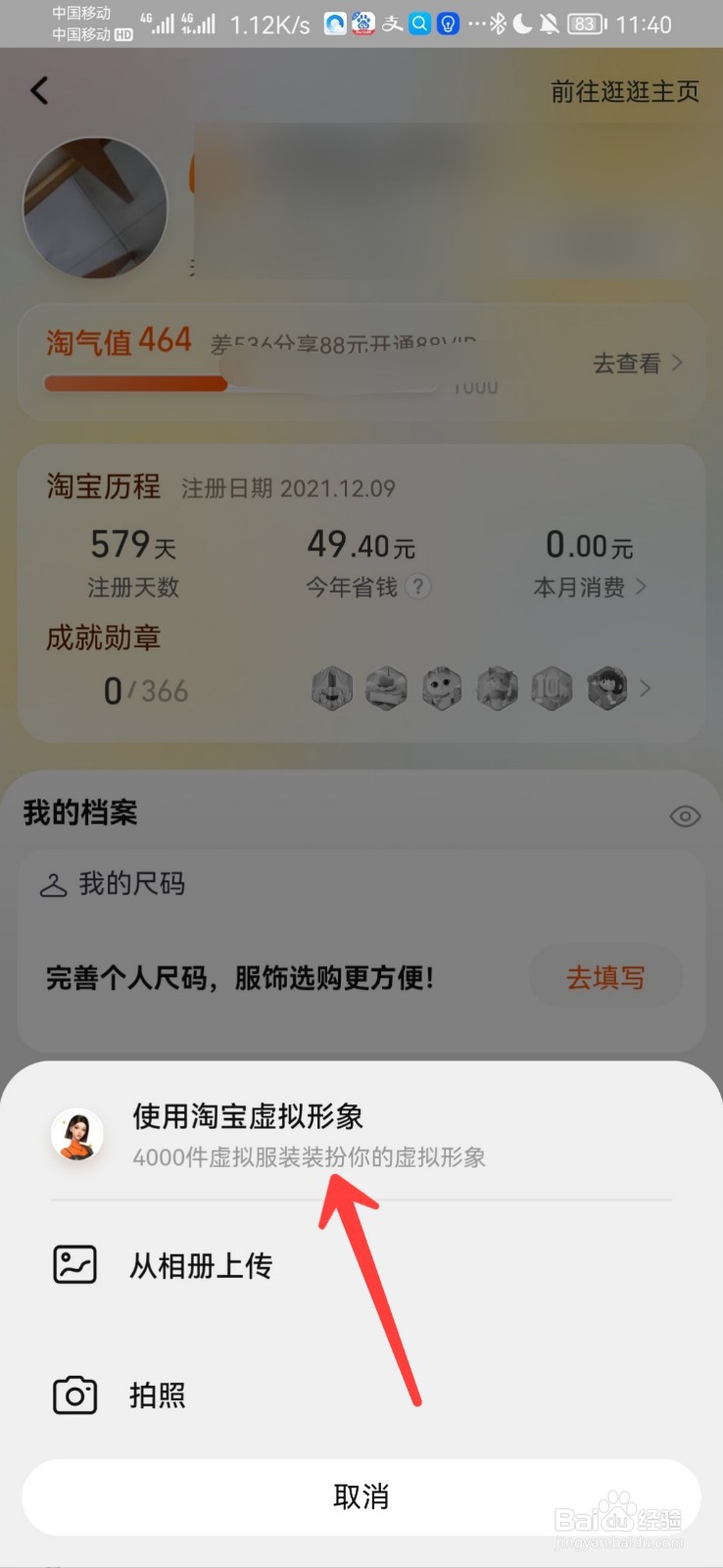Viewport: 723px width, 1568px height.
Task: Click the orange 淘气值 progress bar
Action: click(x=137, y=383)
